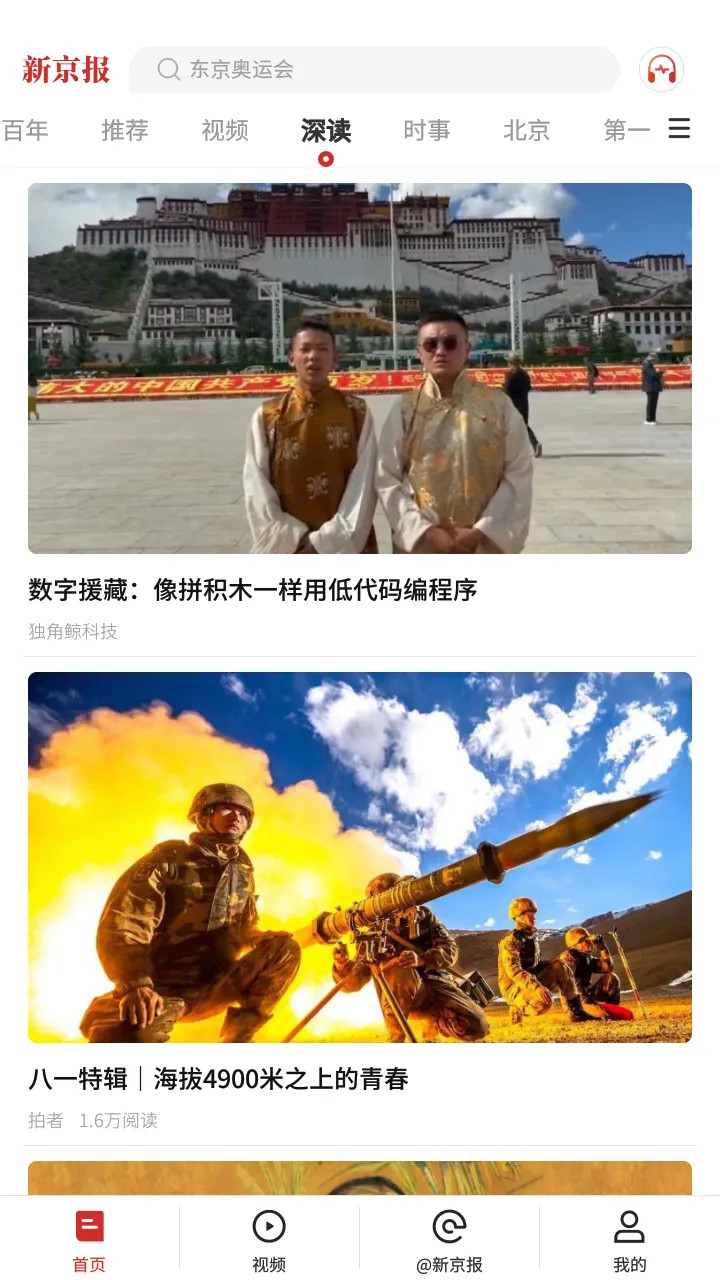720x1280 pixels.
Task: Open the article 数字援藏 about low-code programming
Action: [252, 589]
